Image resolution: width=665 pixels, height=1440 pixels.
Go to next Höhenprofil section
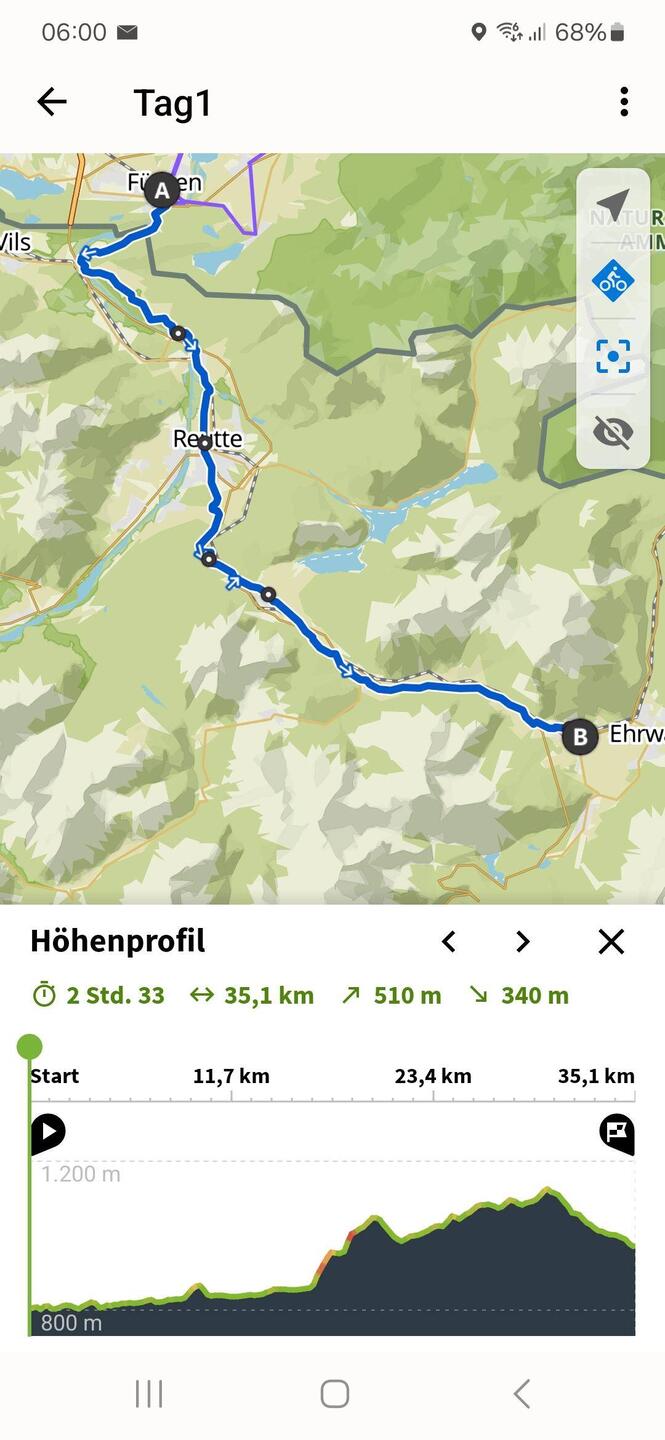coord(522,941)
